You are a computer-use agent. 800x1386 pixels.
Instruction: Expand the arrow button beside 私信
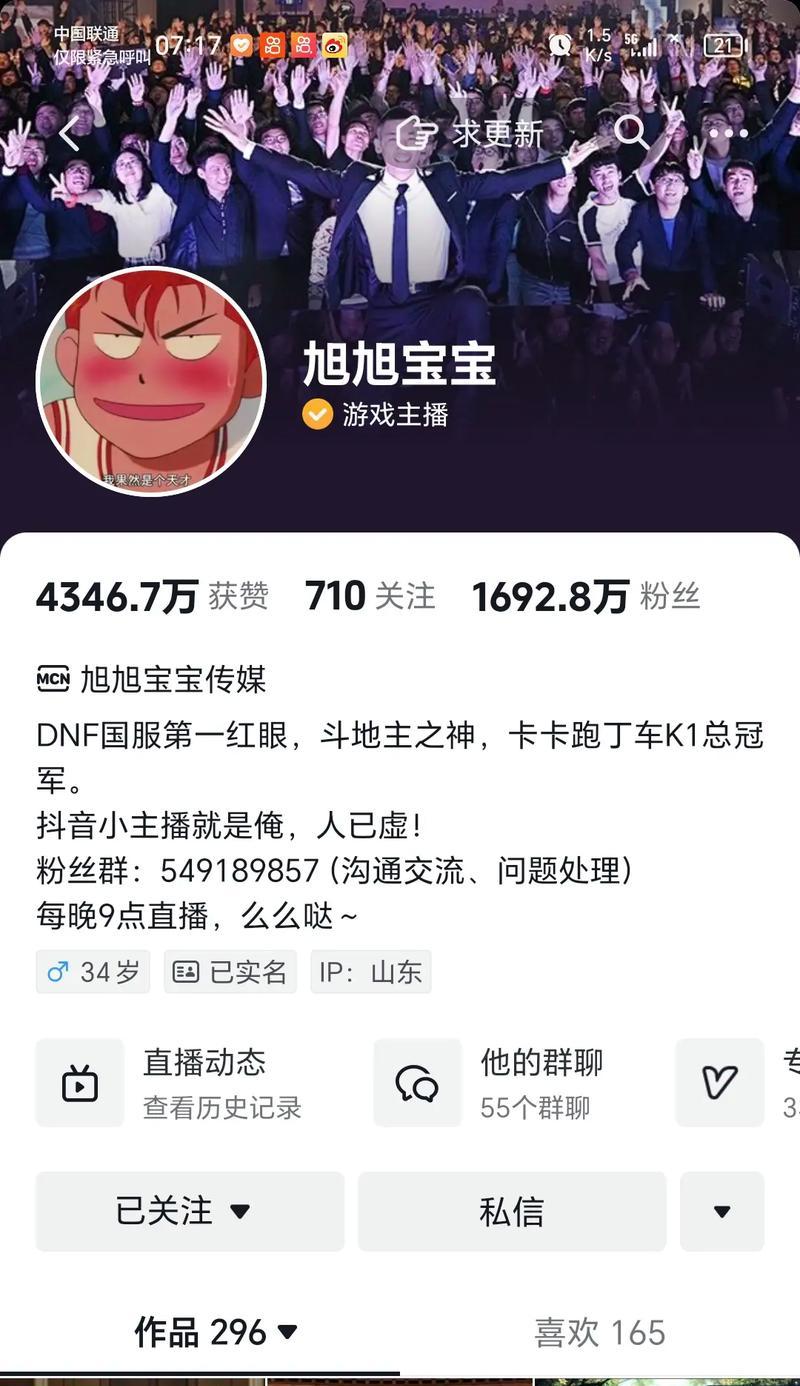[x=722, y=1211]
